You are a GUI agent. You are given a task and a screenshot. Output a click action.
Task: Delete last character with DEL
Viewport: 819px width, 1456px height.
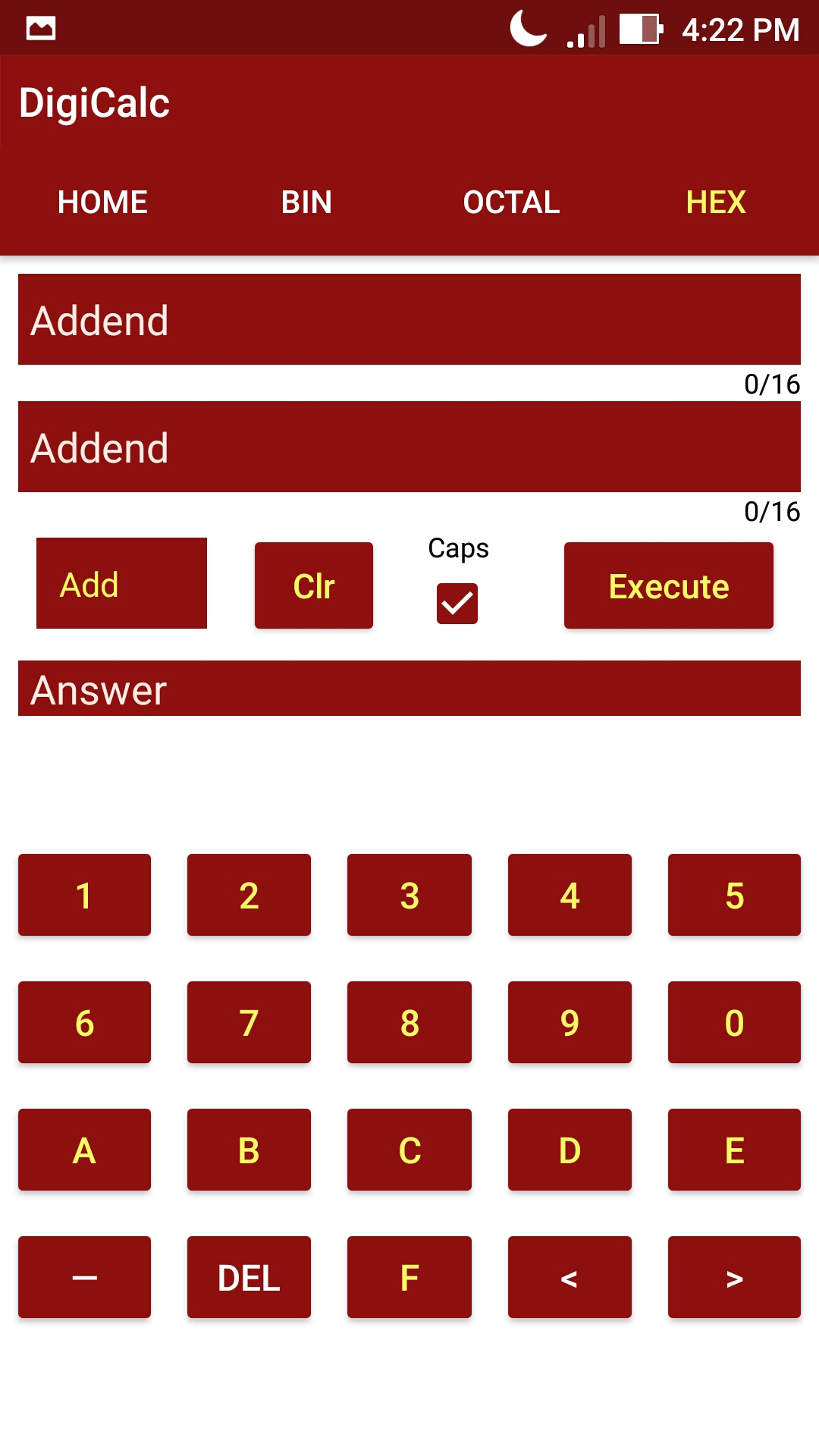pyautogui.click(x=249, y=1277)
